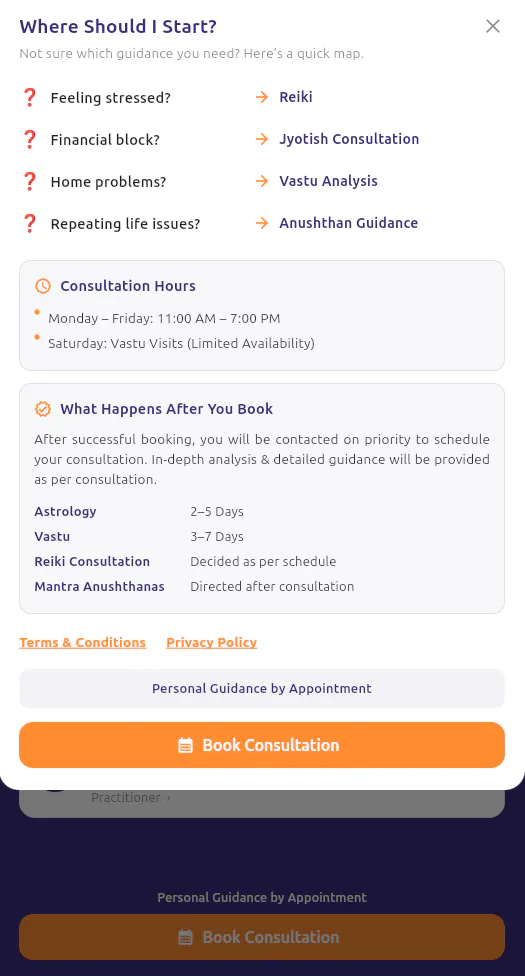The image size is (525, 976).
Task: Select Vastu Analysis link
Action: pos(328,181)
